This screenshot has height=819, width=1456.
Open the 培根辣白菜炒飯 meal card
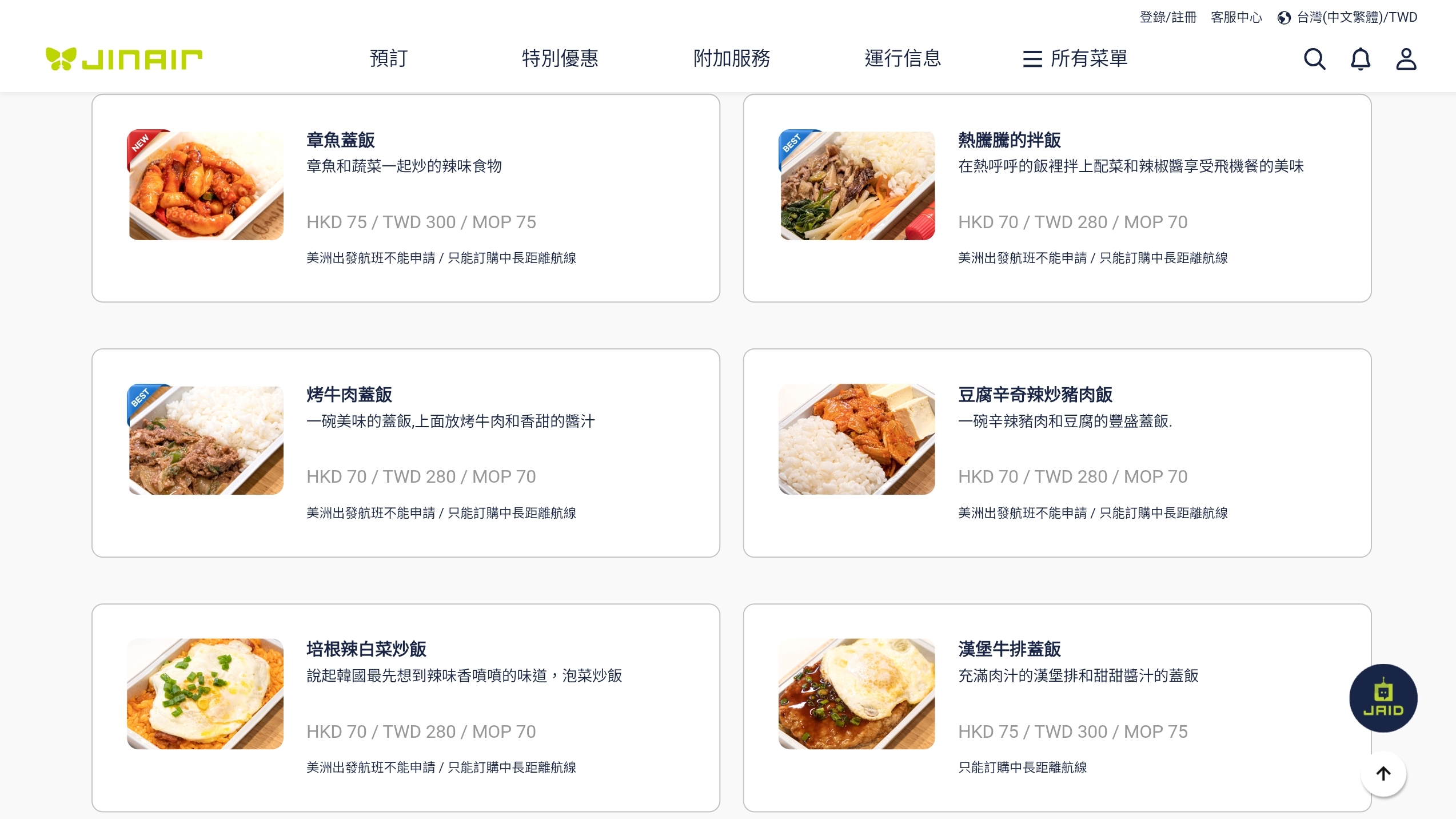405,707
